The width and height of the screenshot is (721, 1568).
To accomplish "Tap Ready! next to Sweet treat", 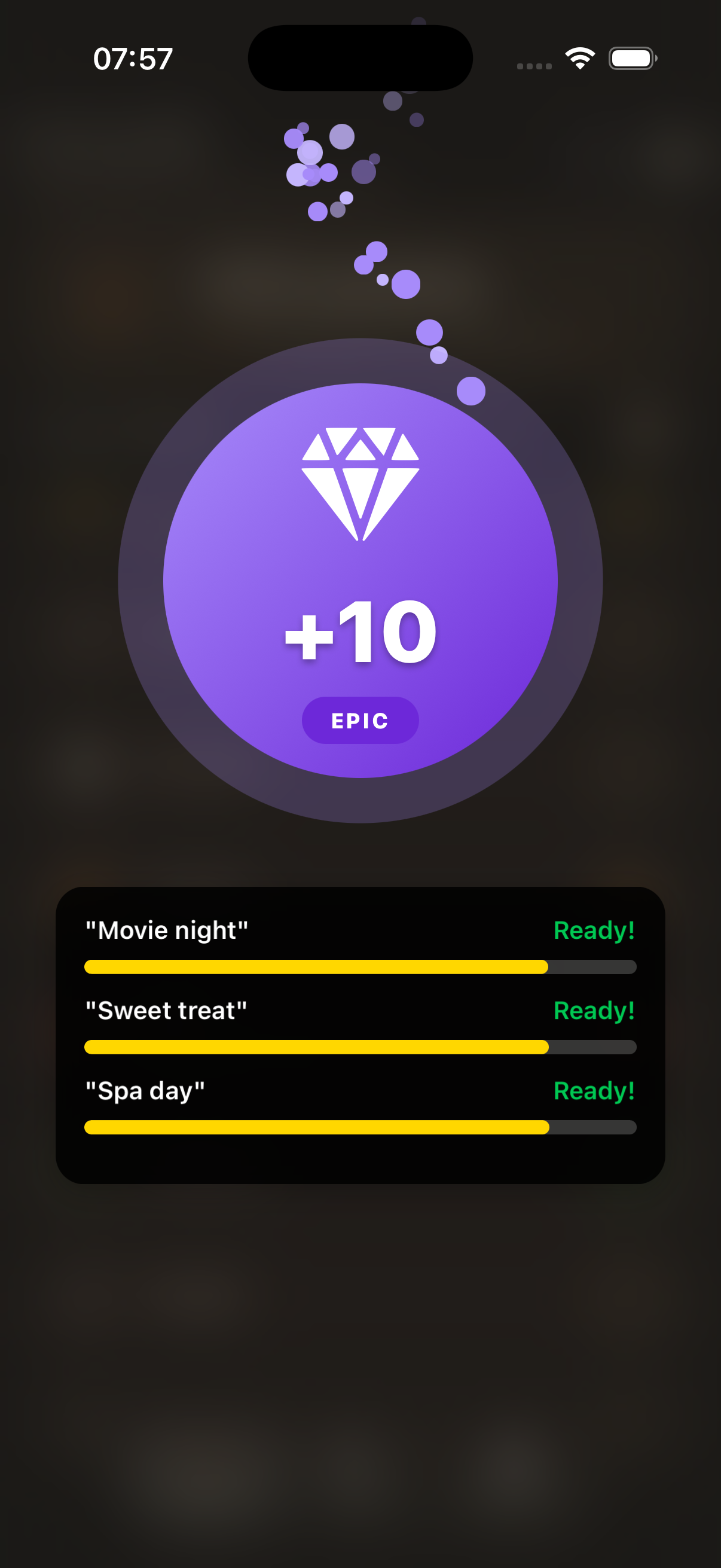I will coord(593,1011).
